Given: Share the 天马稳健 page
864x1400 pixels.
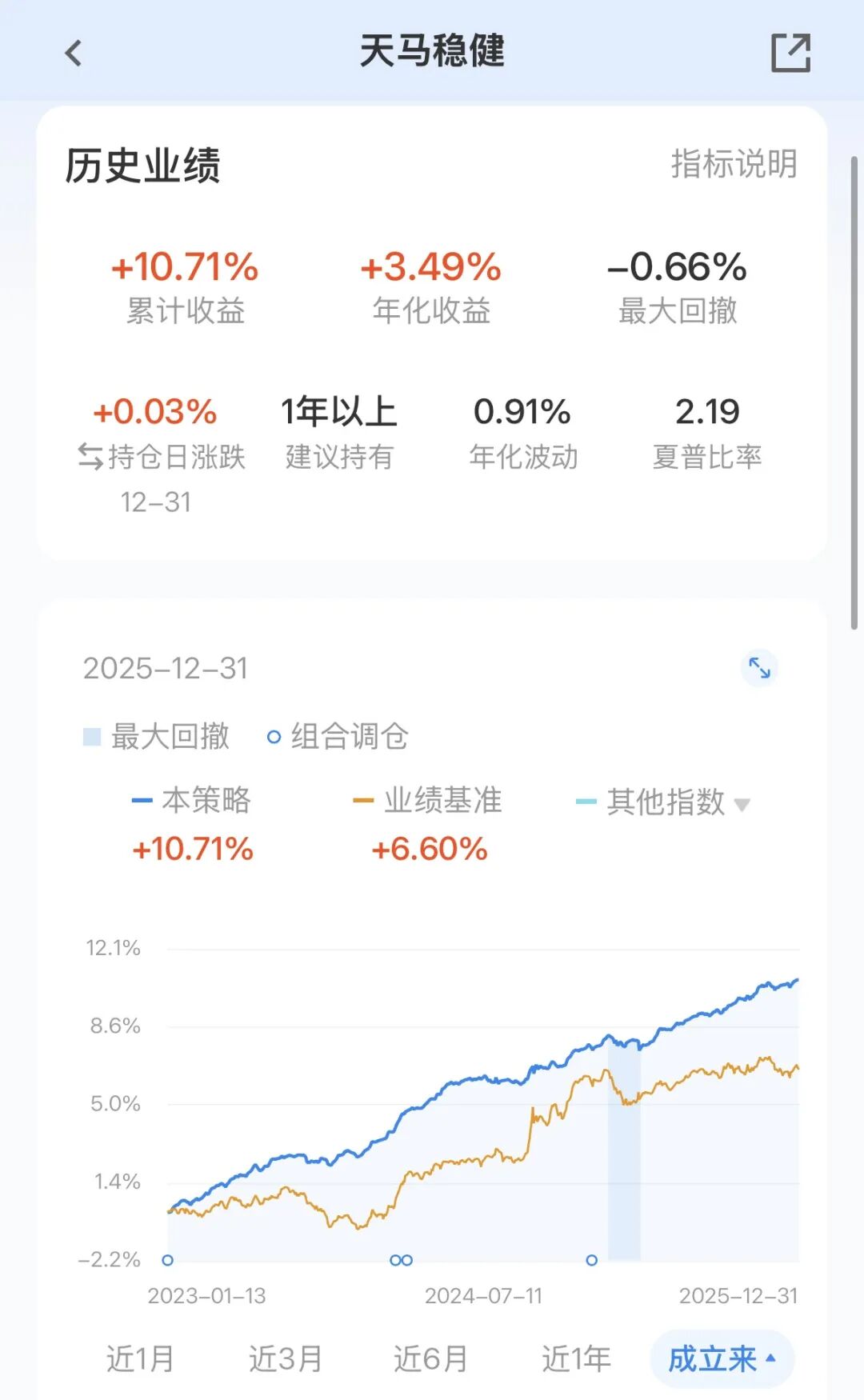Looking at the screenshot, I should 790,54.
